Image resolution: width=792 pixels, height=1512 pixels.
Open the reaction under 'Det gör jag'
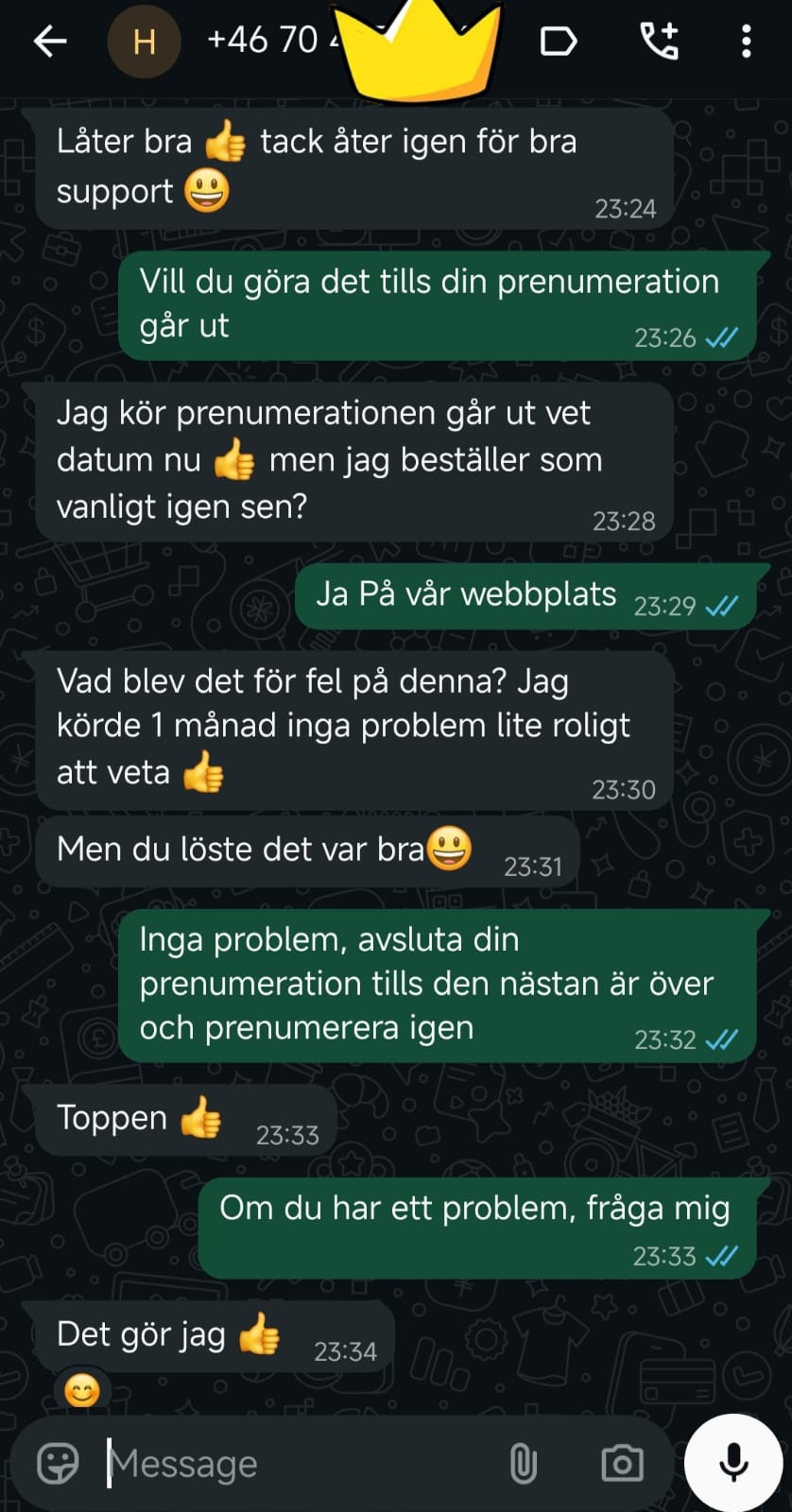pyautogui.click(x=82, y=1390)
